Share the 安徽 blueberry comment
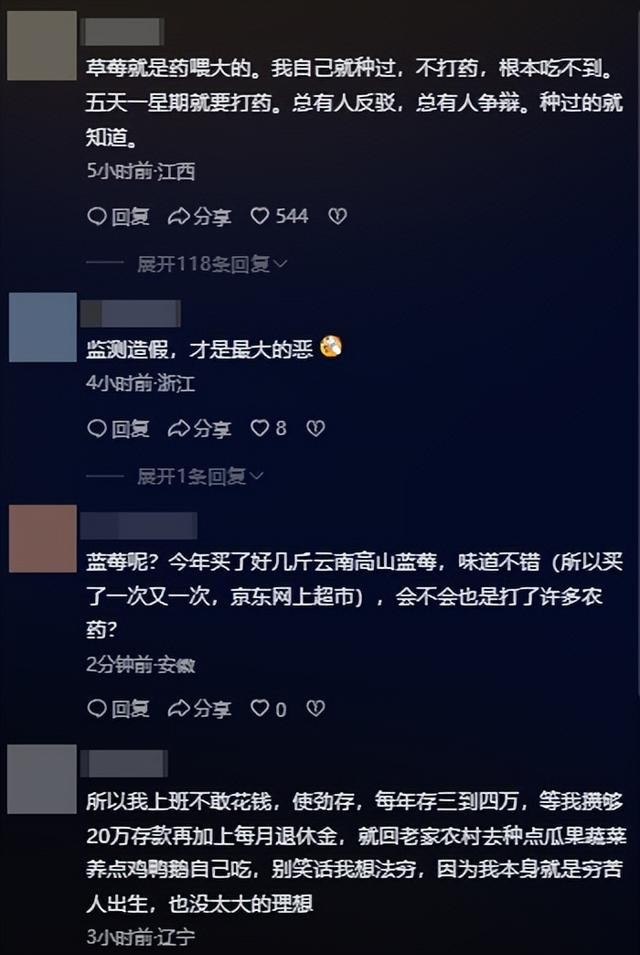The image size is (640, 955). [200, 709]
